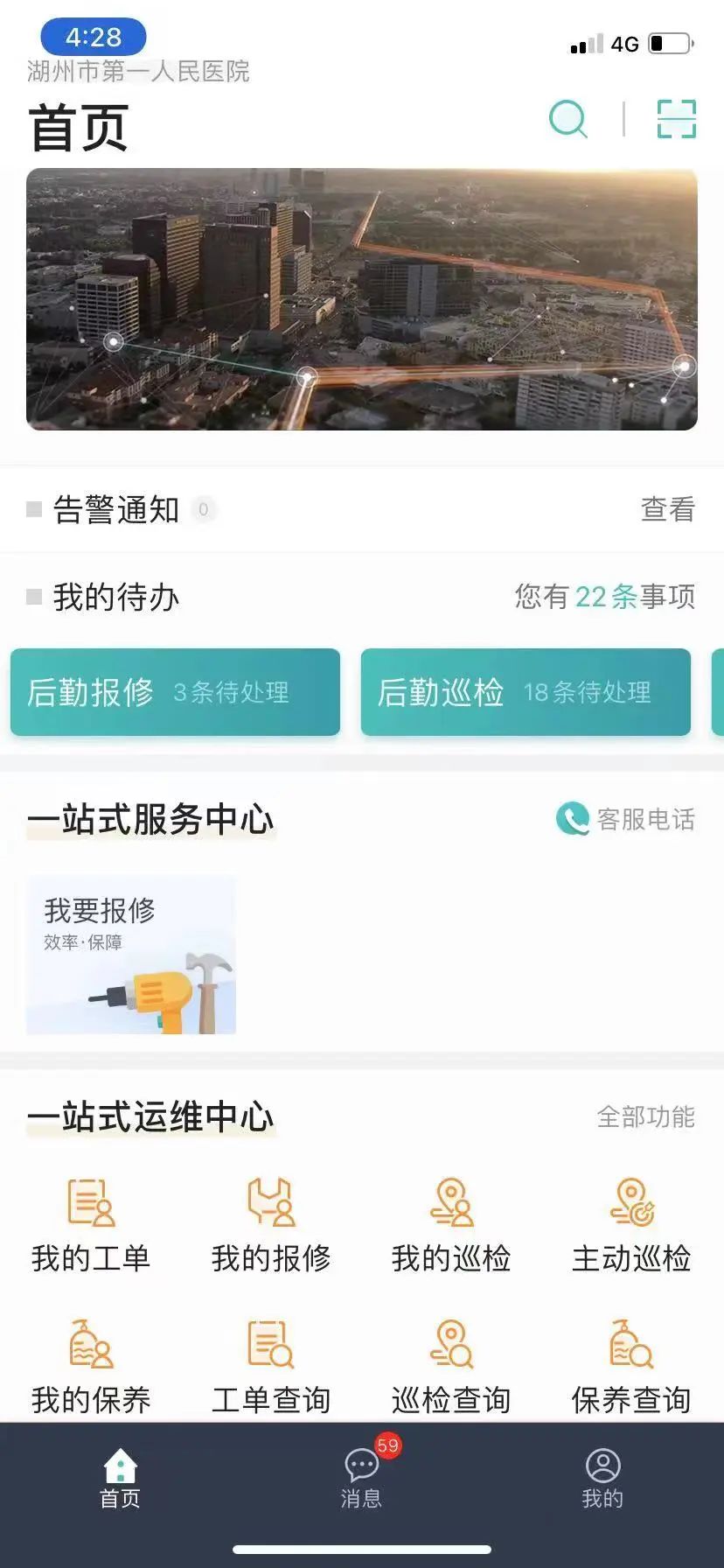Screen dimensions: 724x1568
Task: Open 我的工单
Action: click(91, 1225)
